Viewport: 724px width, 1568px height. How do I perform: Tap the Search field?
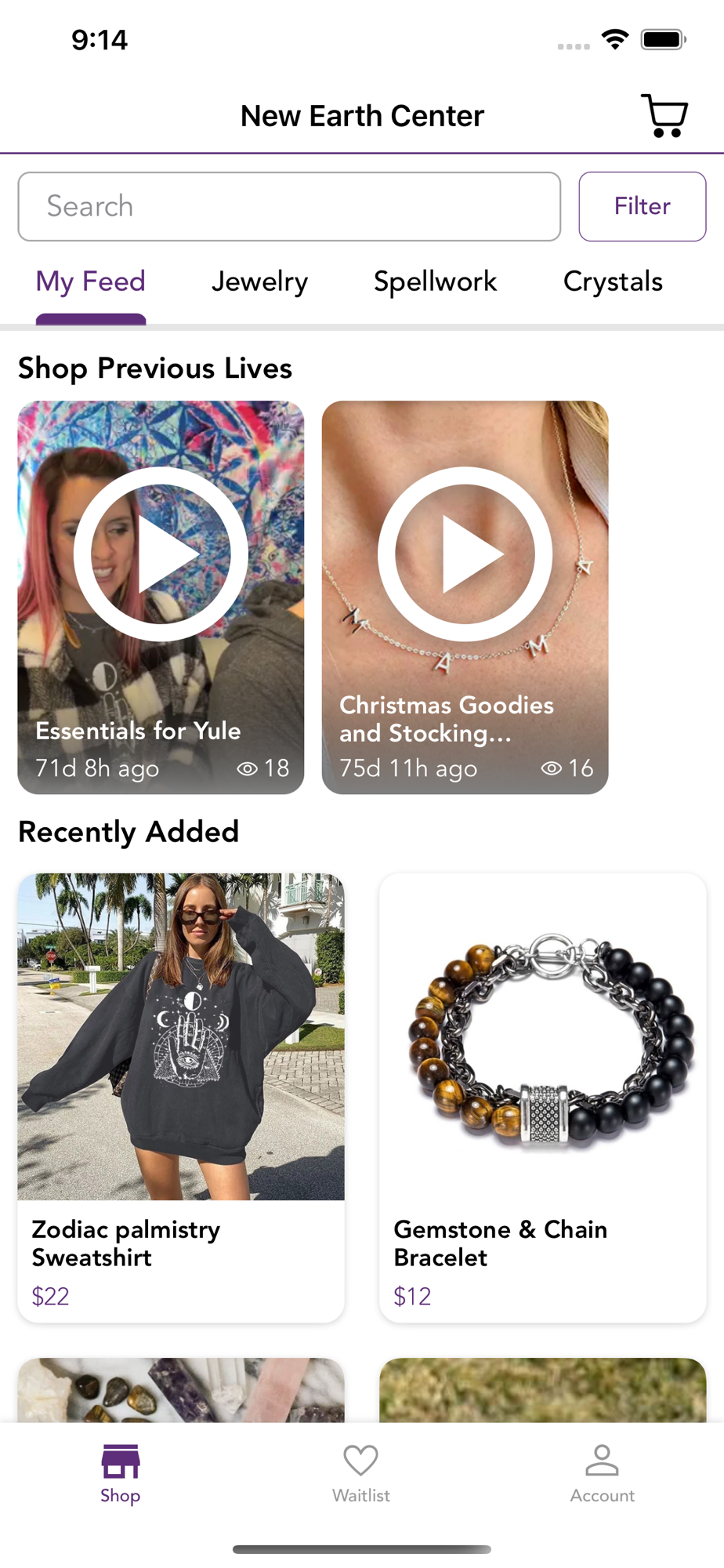tap(289, 206)
